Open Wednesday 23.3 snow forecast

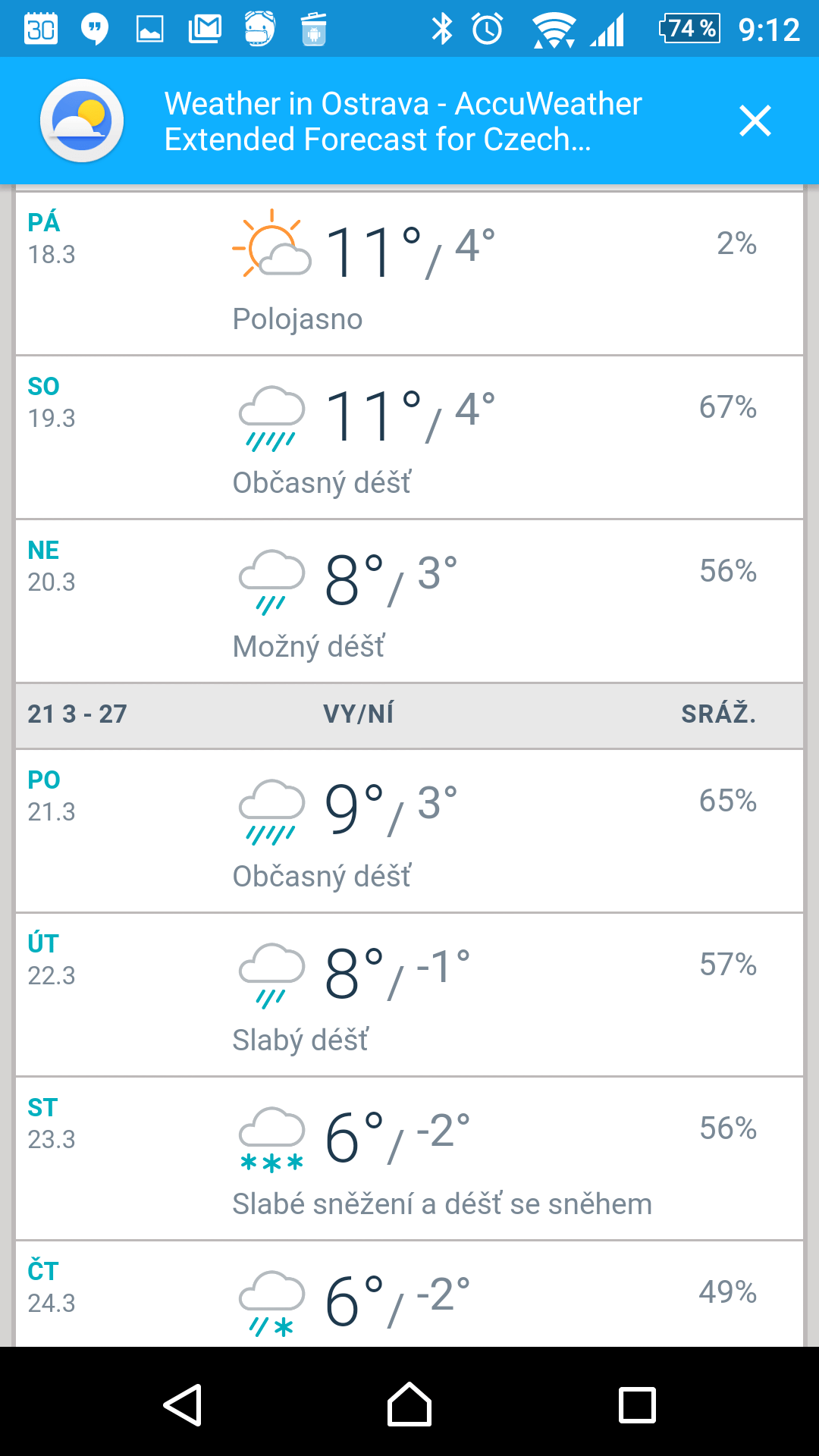[409, 1159]
